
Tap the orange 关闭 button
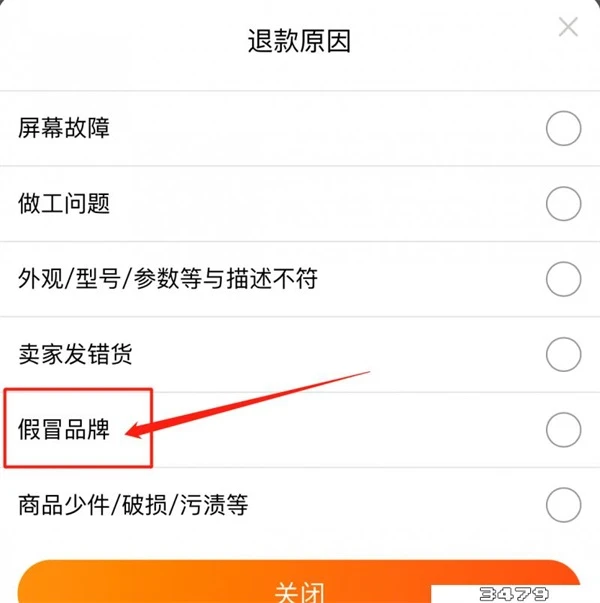click(x=298, y=586)
